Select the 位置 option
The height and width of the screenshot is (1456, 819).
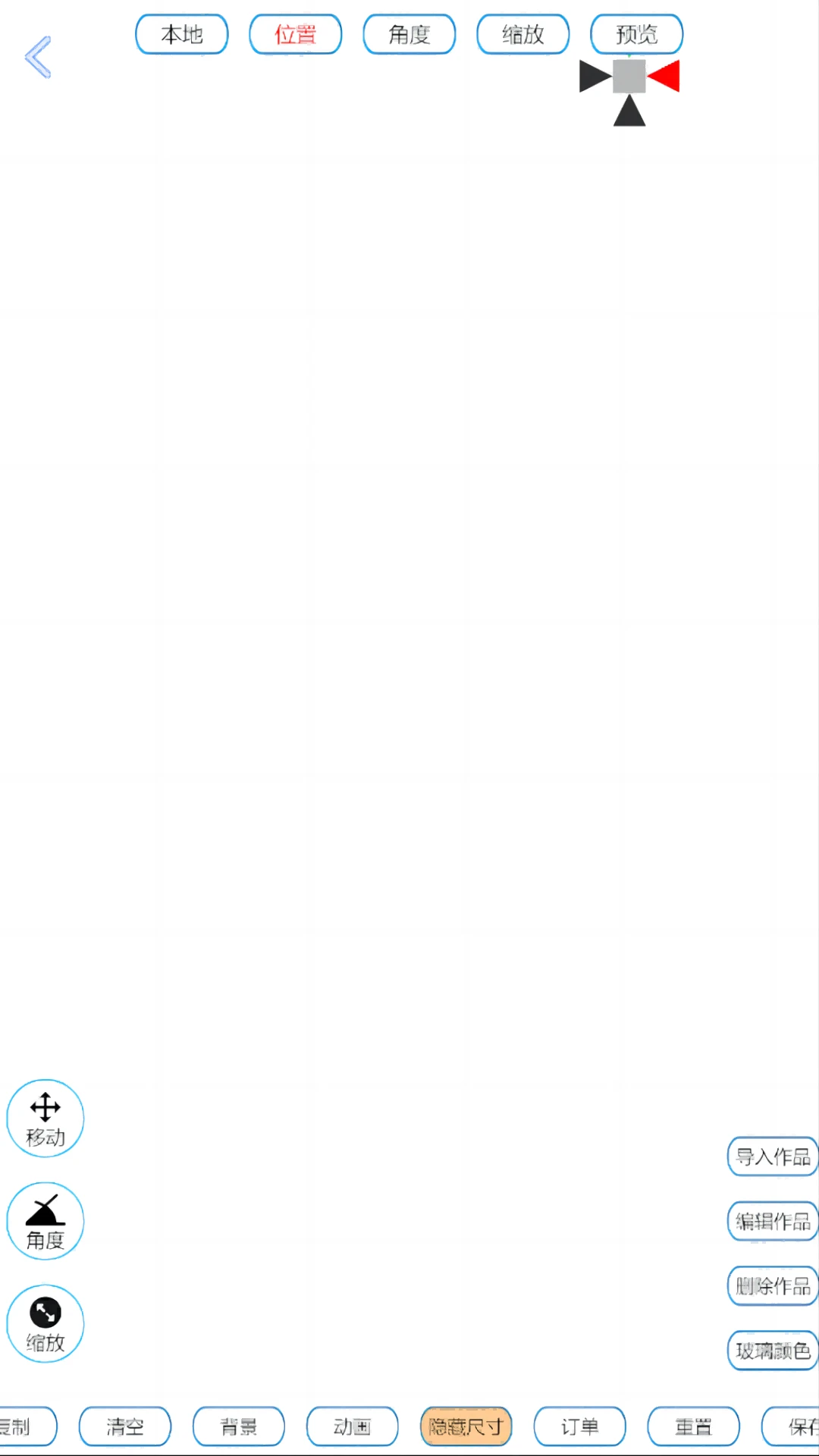[296, 34]
